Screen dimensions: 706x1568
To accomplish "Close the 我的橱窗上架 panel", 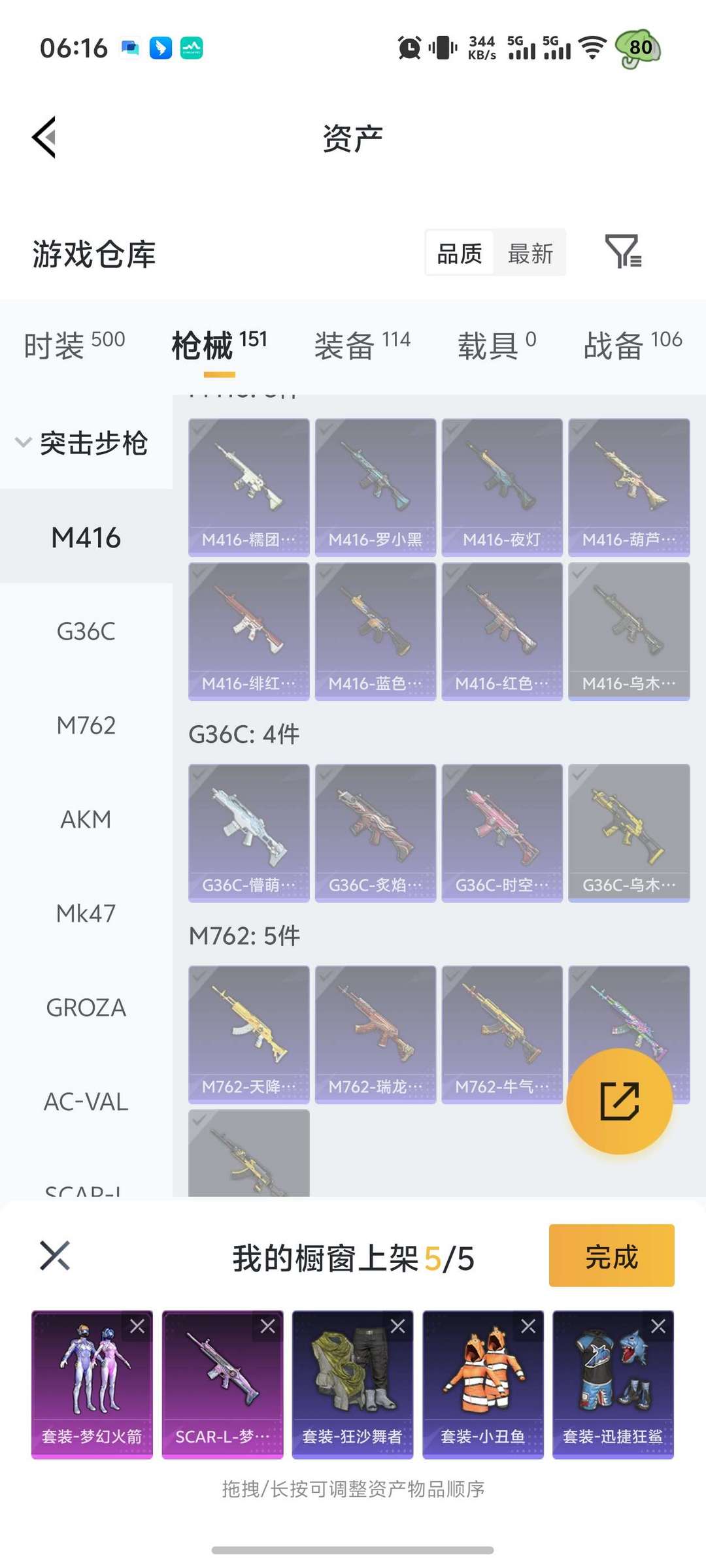I will pyautogui.click(x=55, y=1255).
